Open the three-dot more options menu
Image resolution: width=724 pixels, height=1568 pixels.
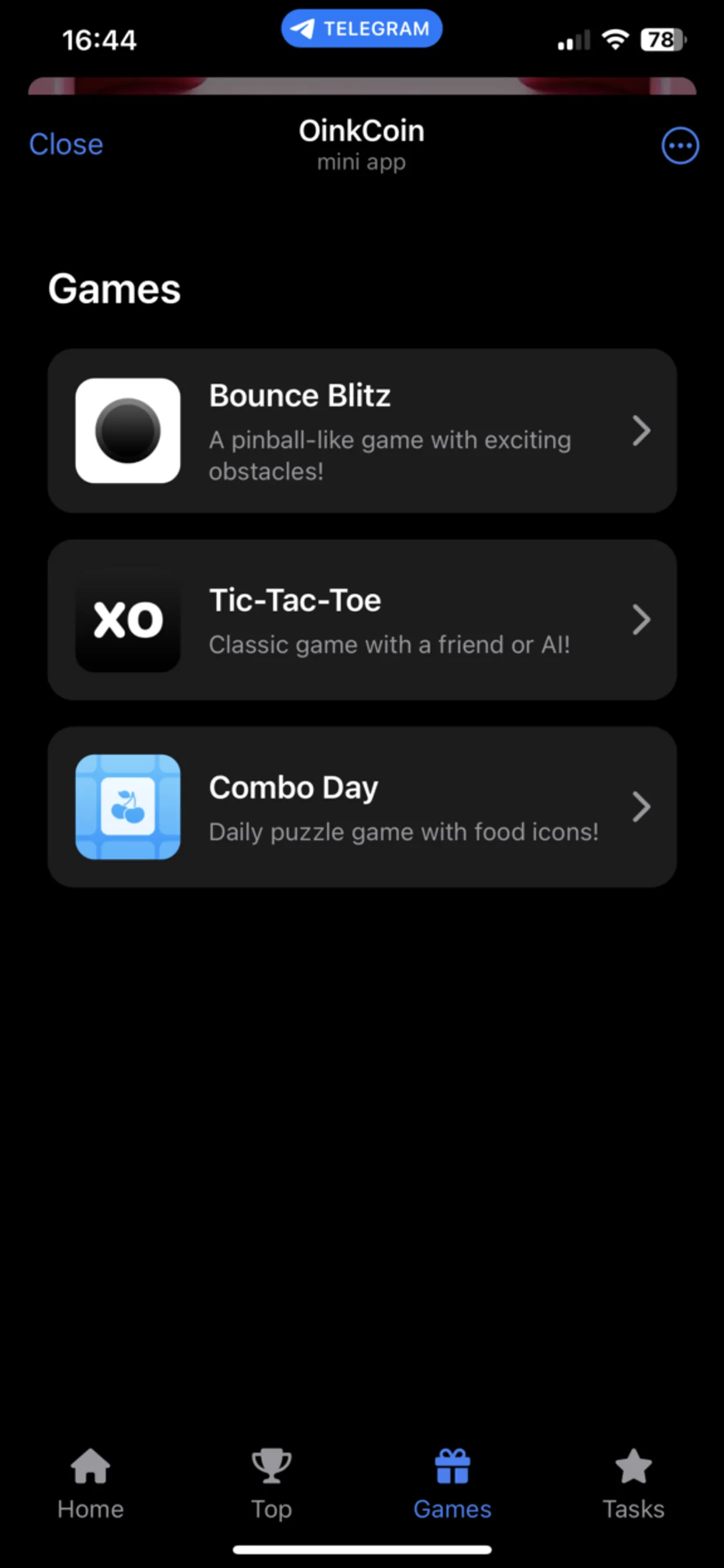point(680,145)
